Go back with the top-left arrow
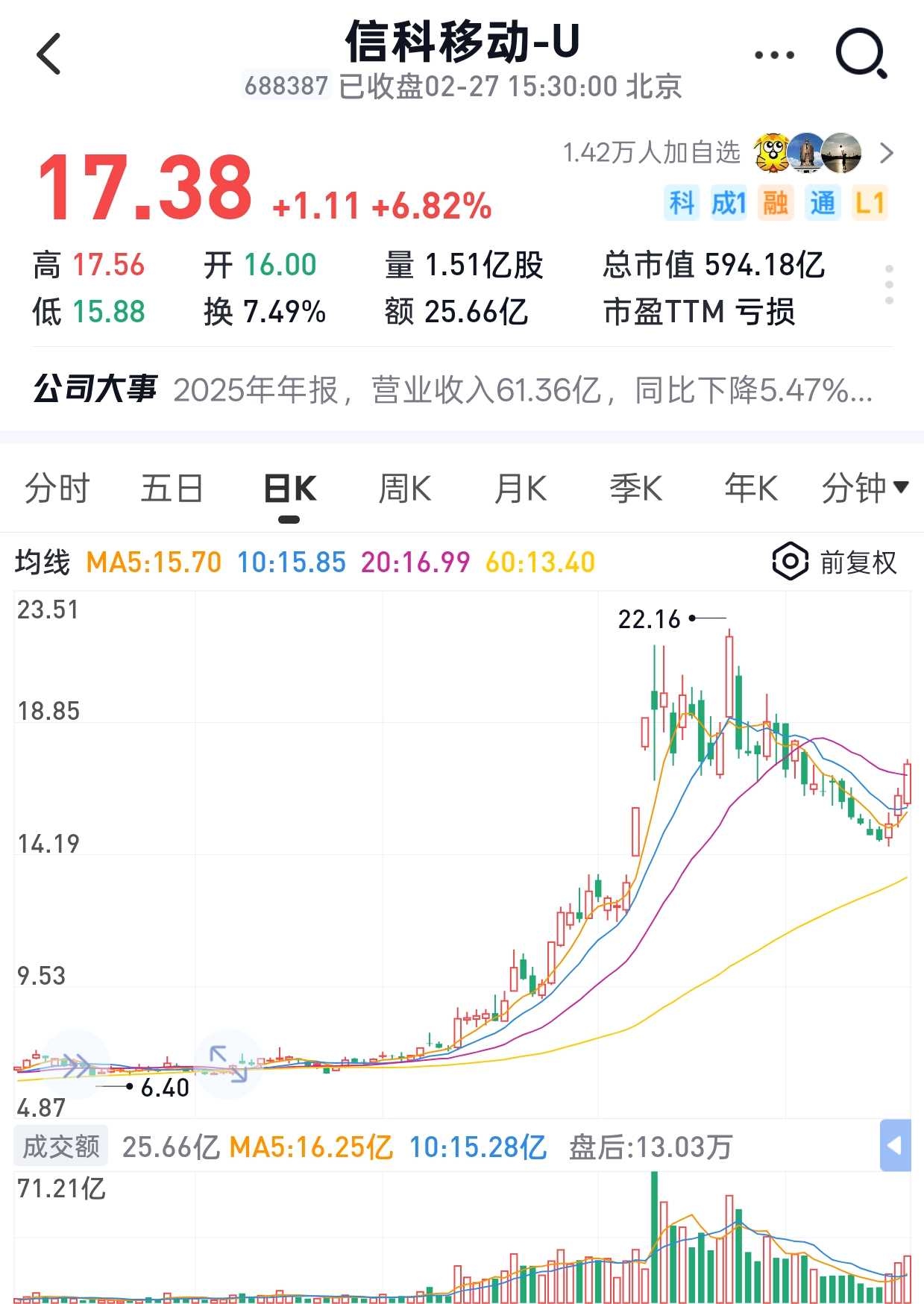 [x=48, y=54]
